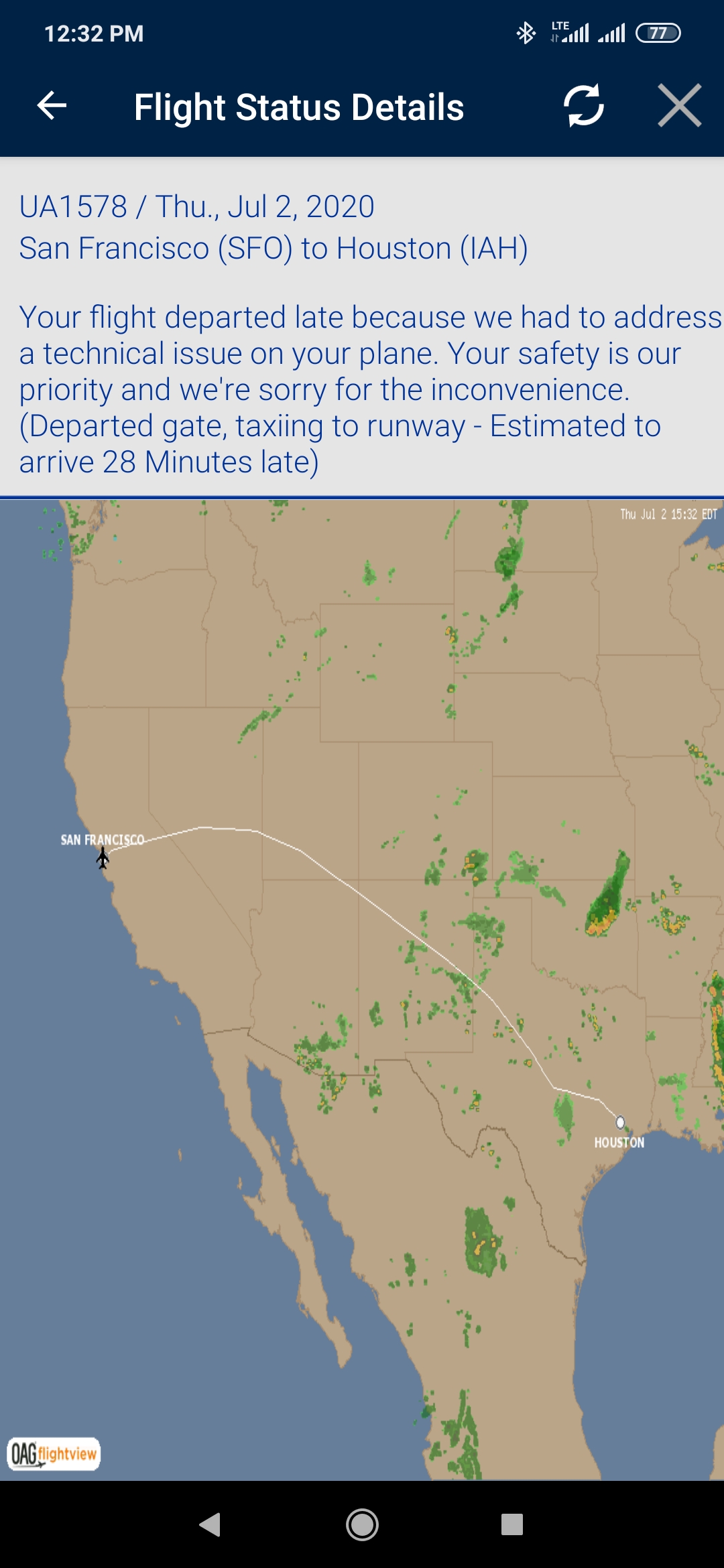Close Flight Status Details screen
724x1568 pixels.
(x=679, y=106)
